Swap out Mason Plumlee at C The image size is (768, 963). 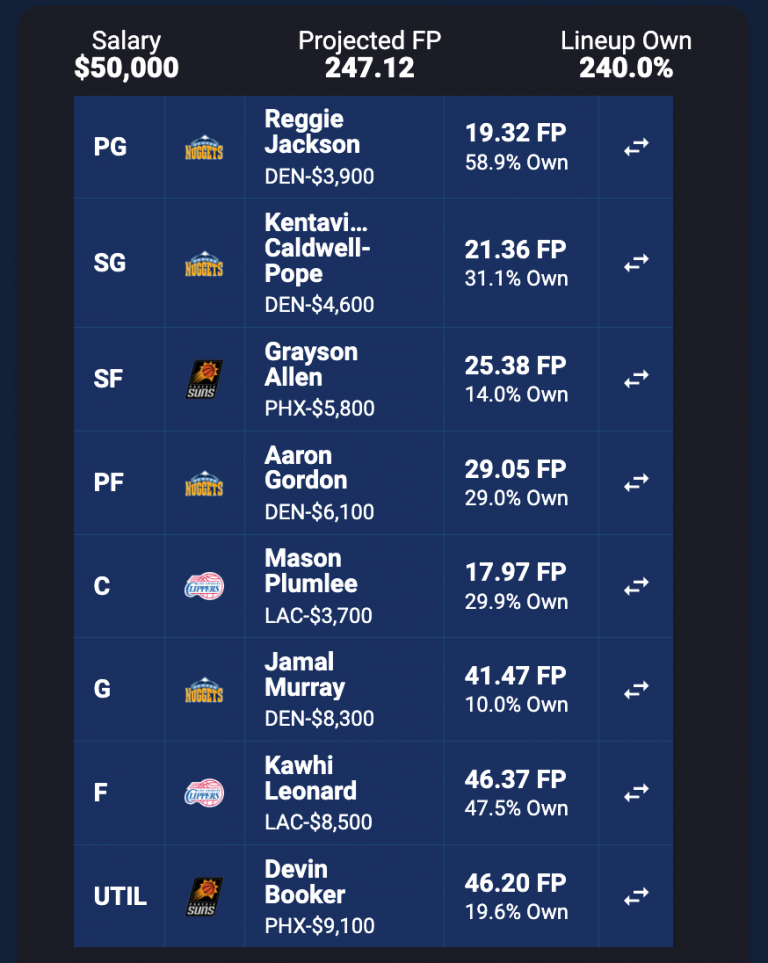(636, 586)
